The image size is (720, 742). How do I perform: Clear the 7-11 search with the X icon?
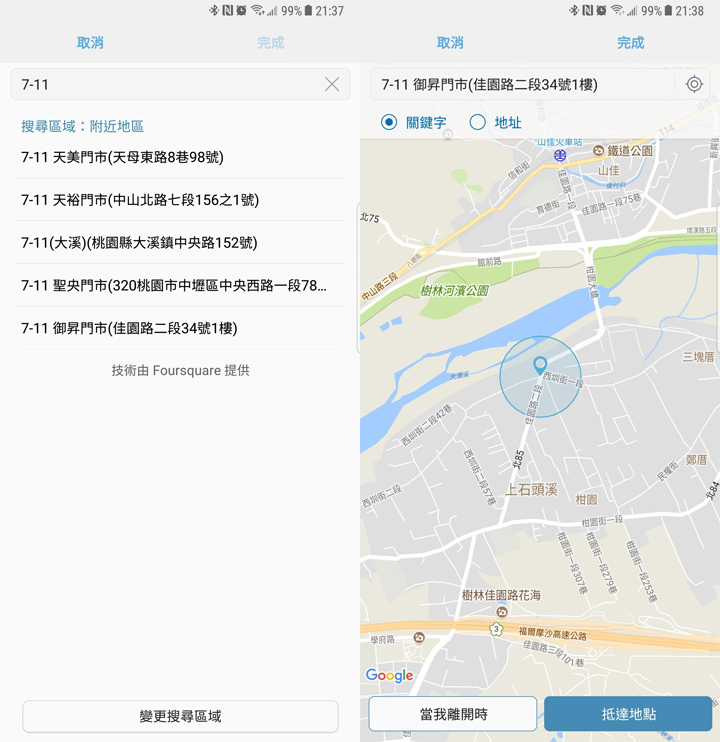[332, 85]
